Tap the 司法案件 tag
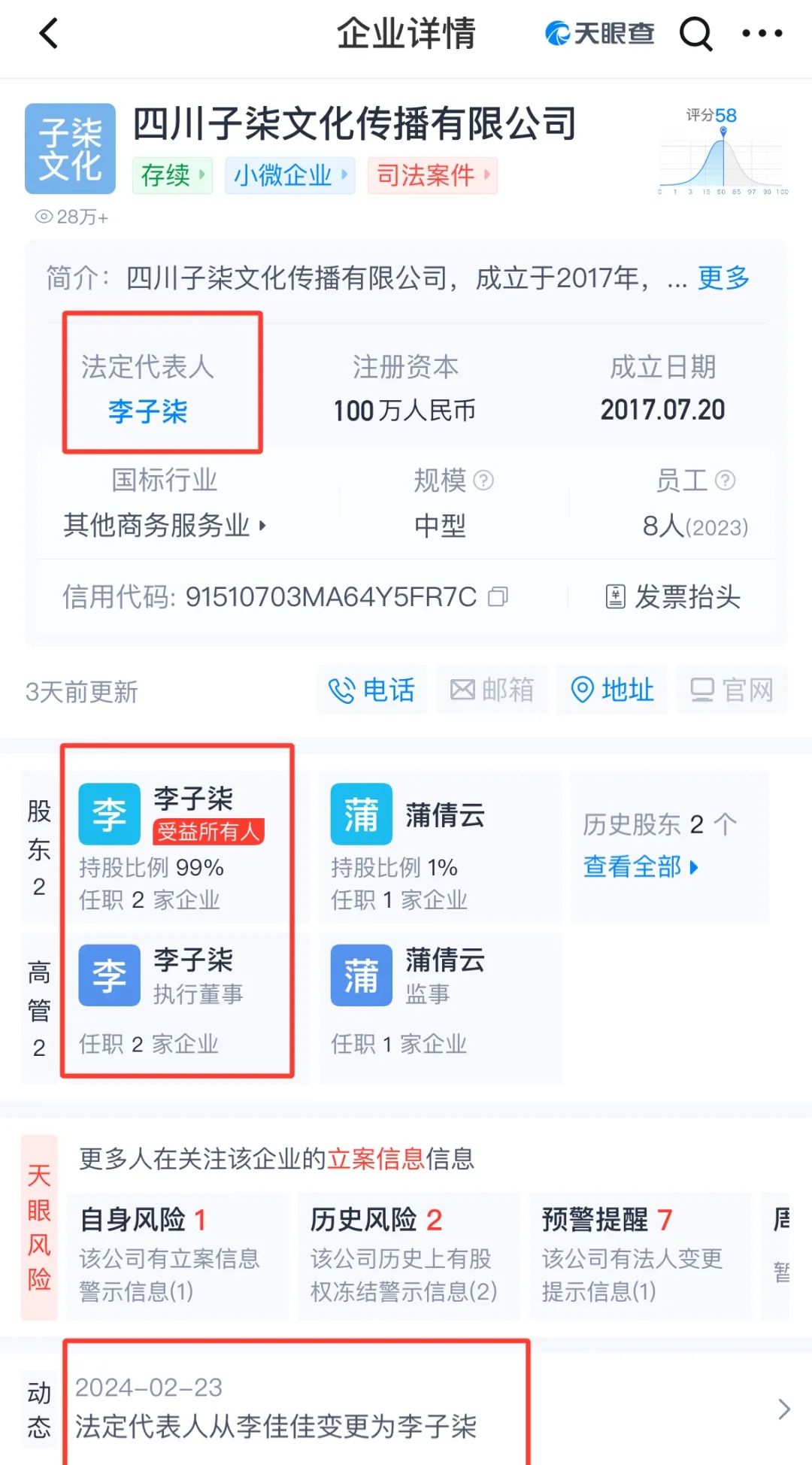 (x=432, y=175)
